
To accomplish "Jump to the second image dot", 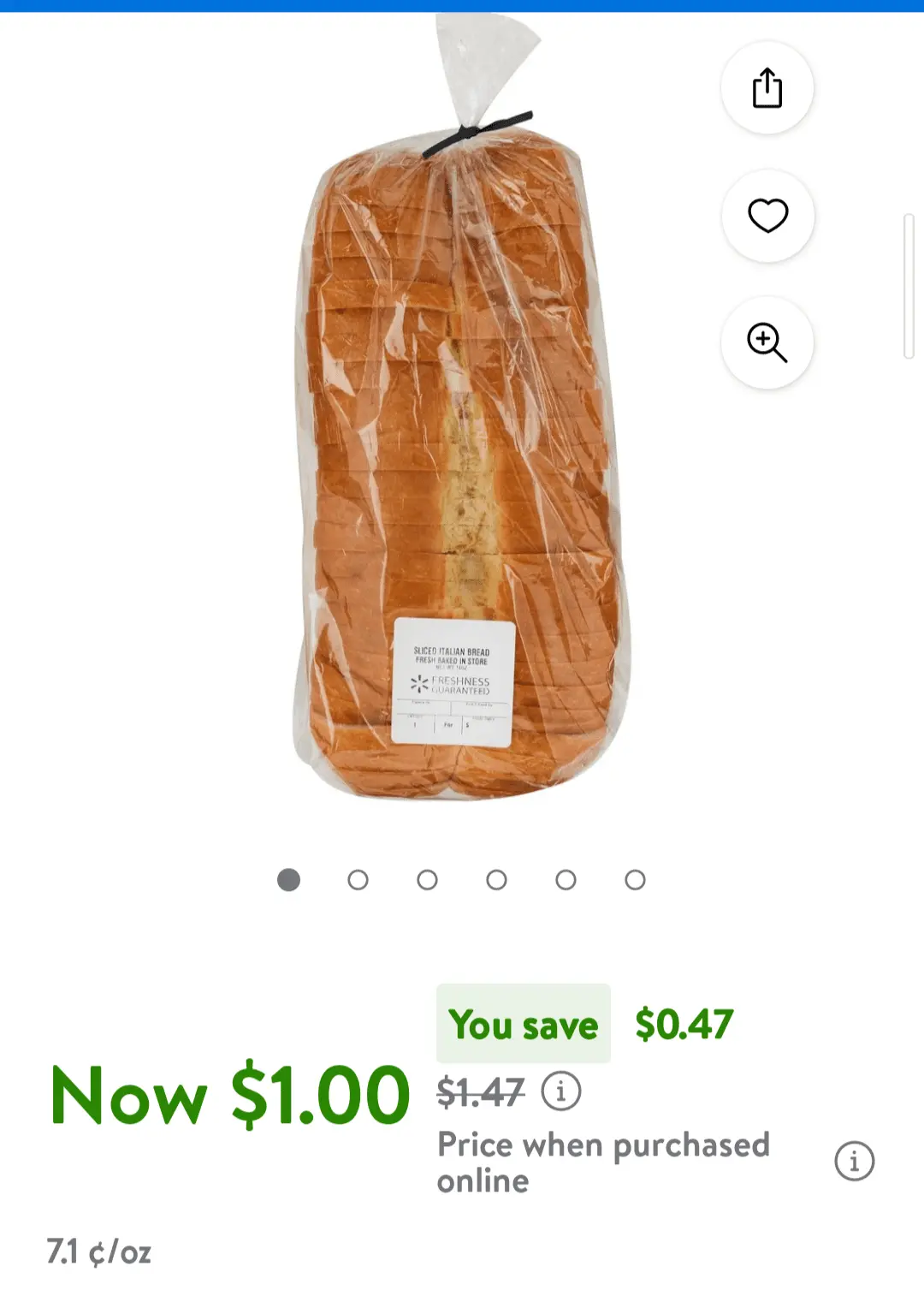I will pyautogui.click(x=358, y=880).
